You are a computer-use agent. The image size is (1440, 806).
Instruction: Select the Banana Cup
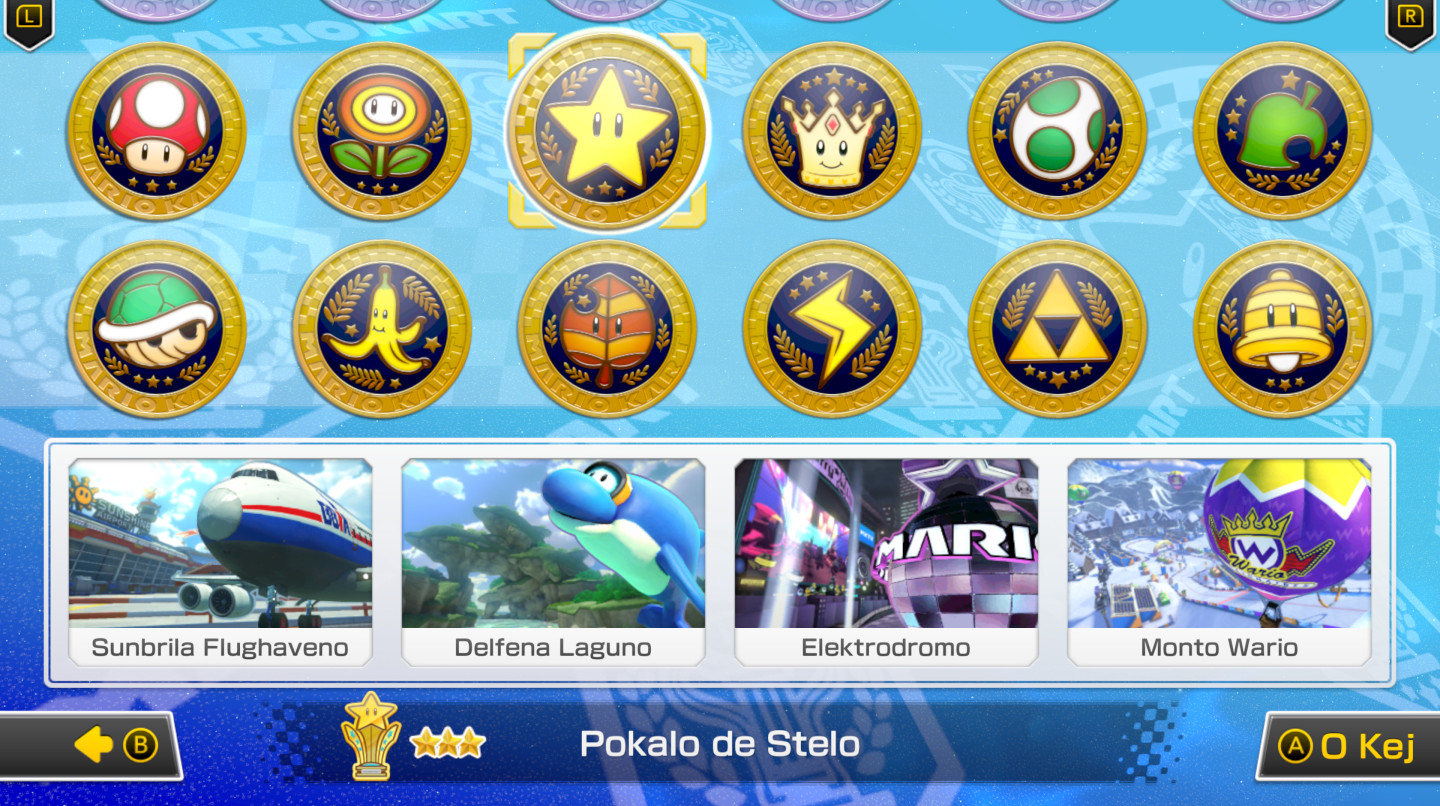[x=382, y=329]
